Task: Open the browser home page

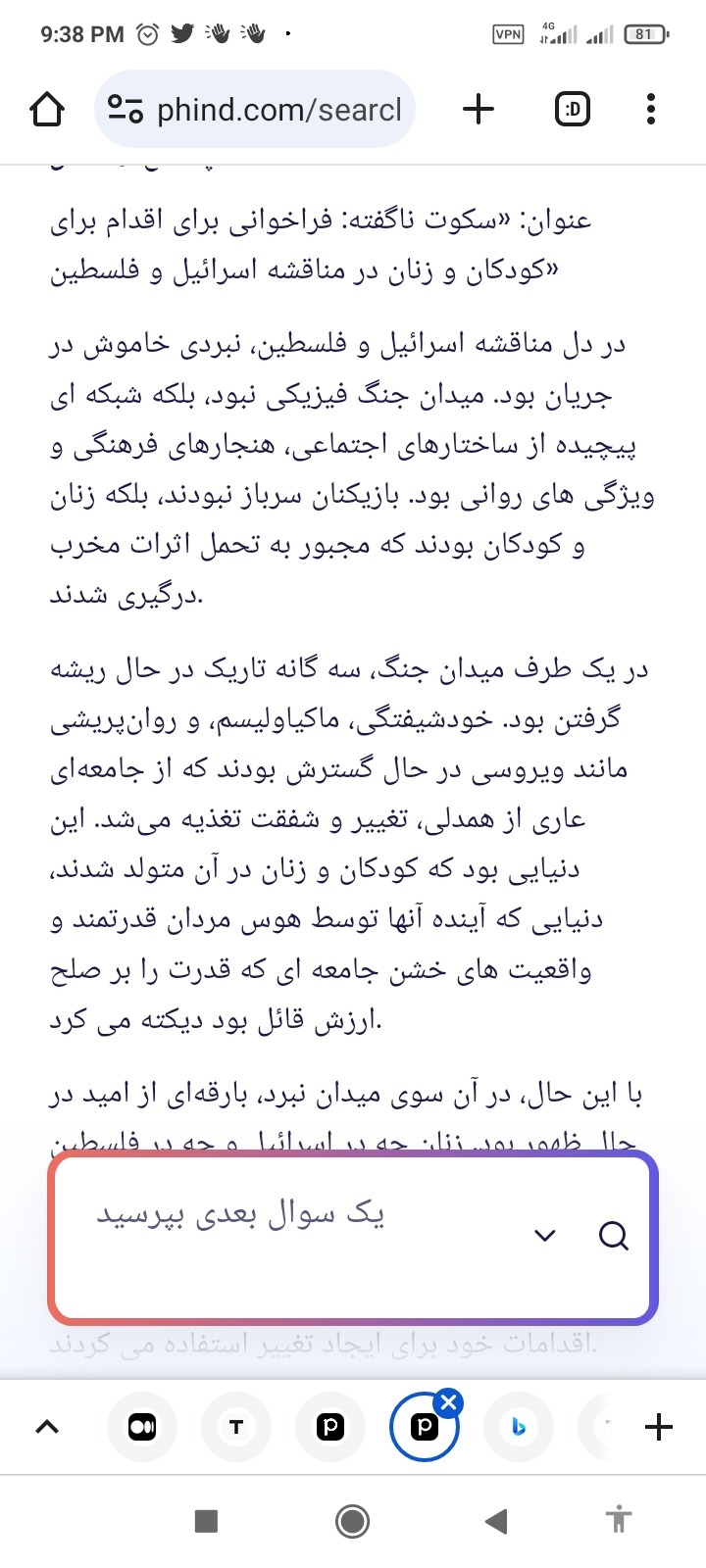Action: [47, 109]
